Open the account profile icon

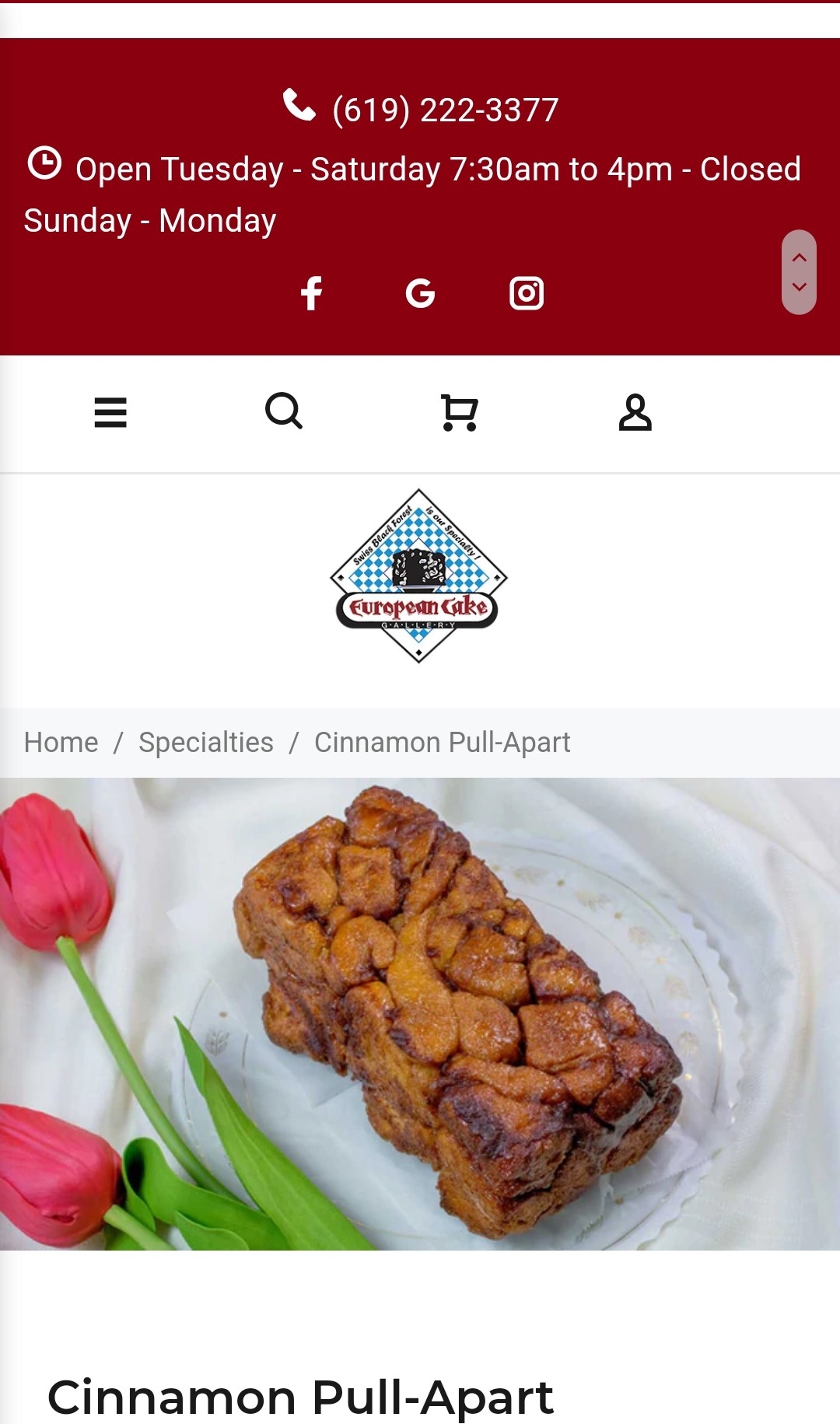635,412
